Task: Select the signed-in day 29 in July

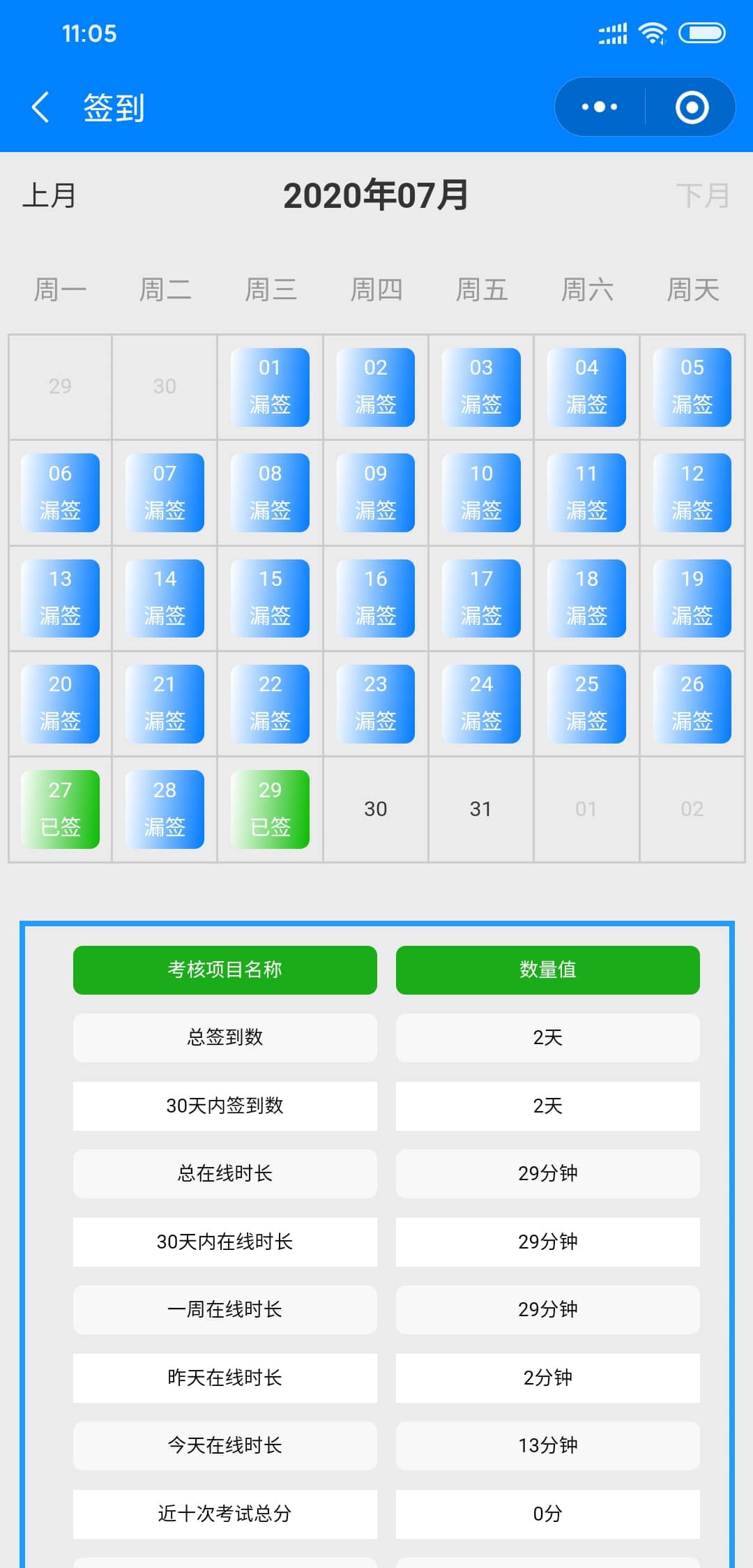Action: coord(270,809)
